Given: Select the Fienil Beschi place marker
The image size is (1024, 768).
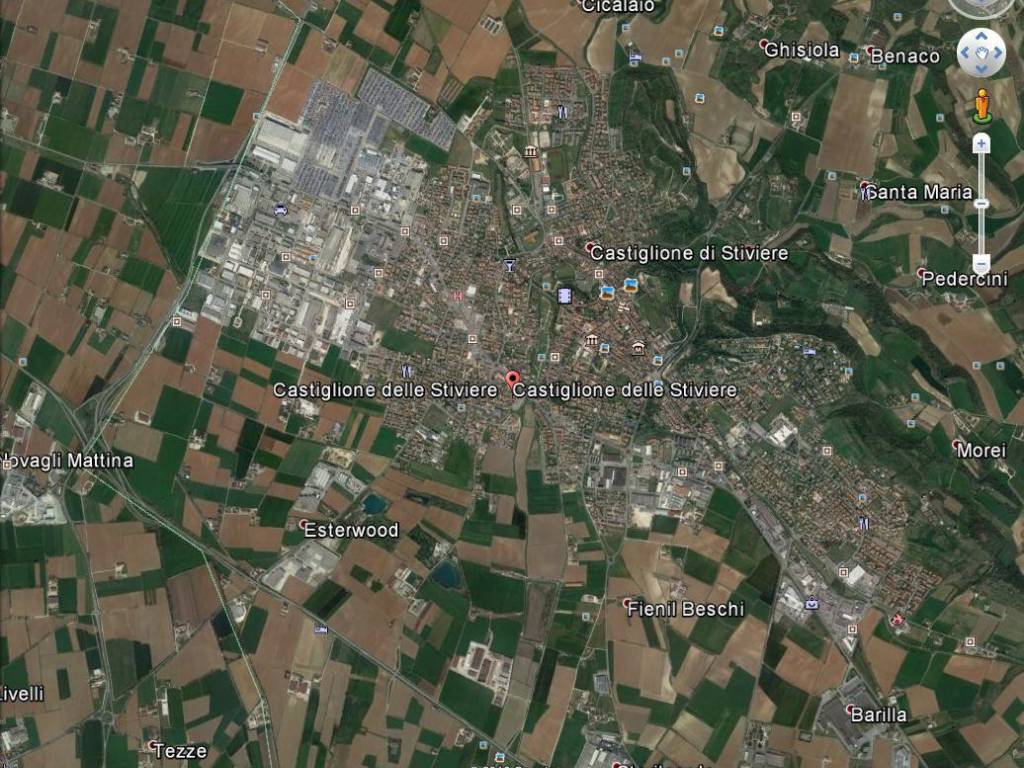Looking at the screenshot, I should tap(628, 603).
